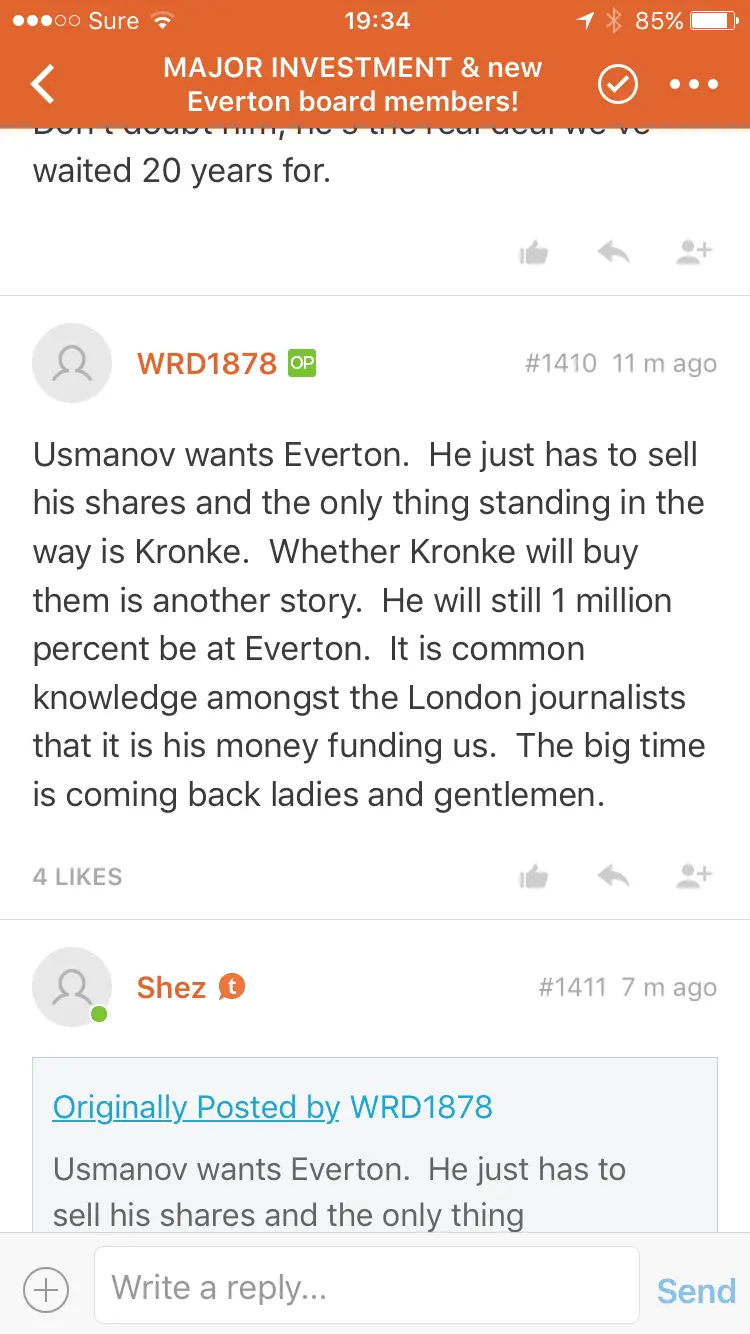Image resolution: width=750 pixels, height=1334 pixels.
Task: Open Shez's profile avatar
Action: [x=72, y=987]
